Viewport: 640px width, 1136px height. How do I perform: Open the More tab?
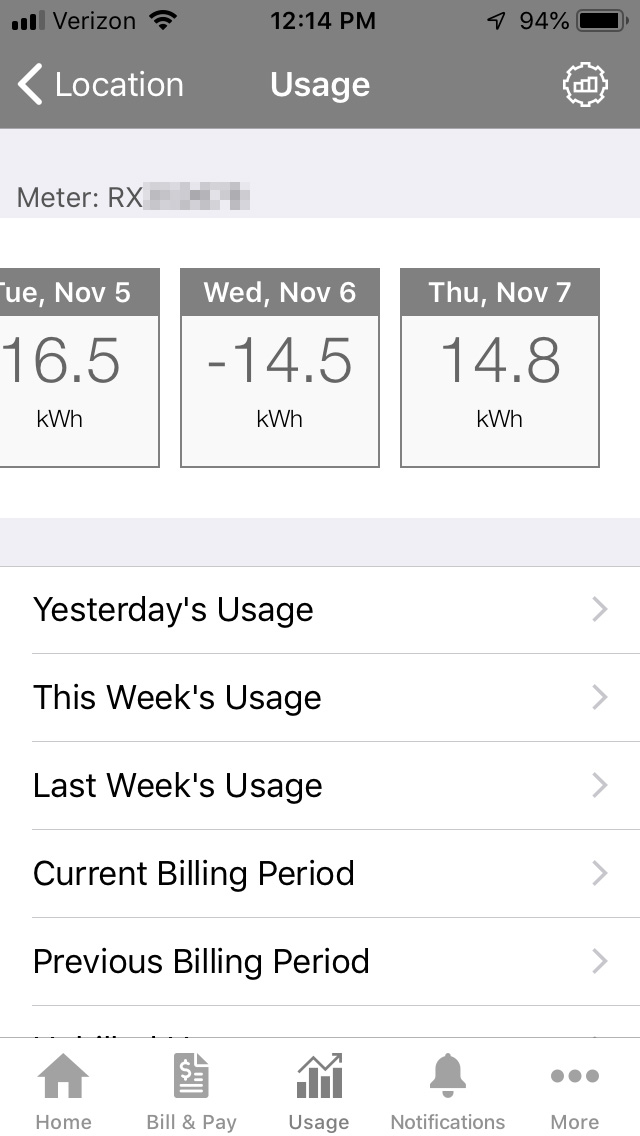(575, 1091)
